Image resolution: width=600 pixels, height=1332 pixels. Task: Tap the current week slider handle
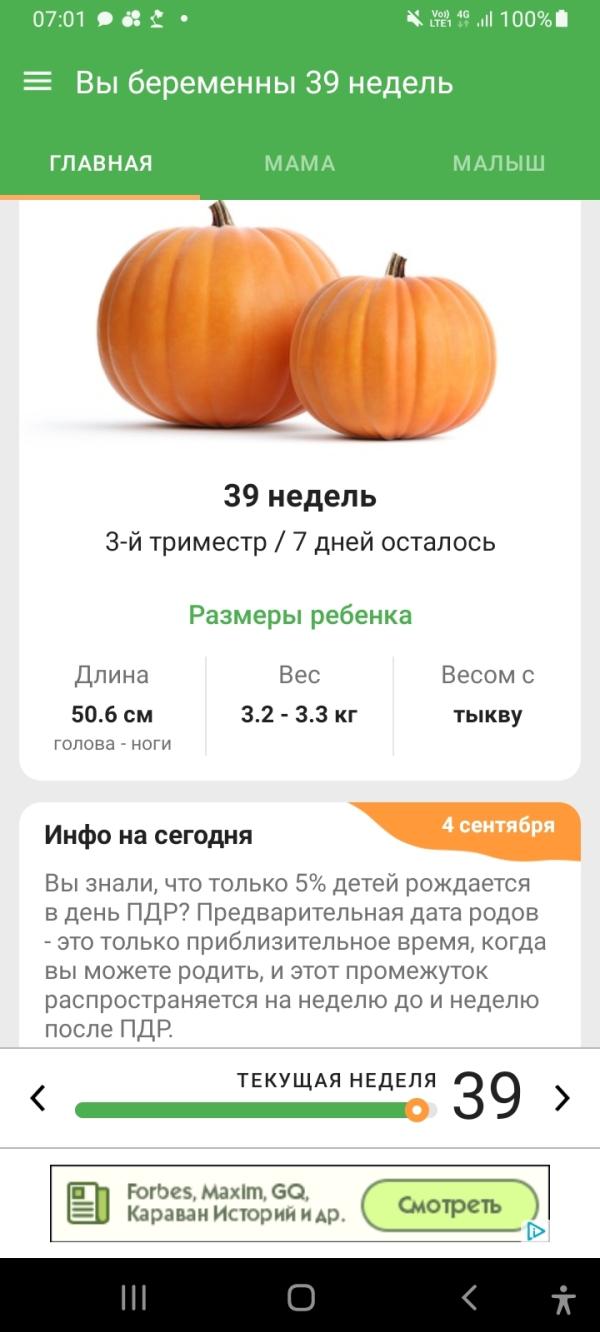pyautogui.click(x=417, y=1110)
